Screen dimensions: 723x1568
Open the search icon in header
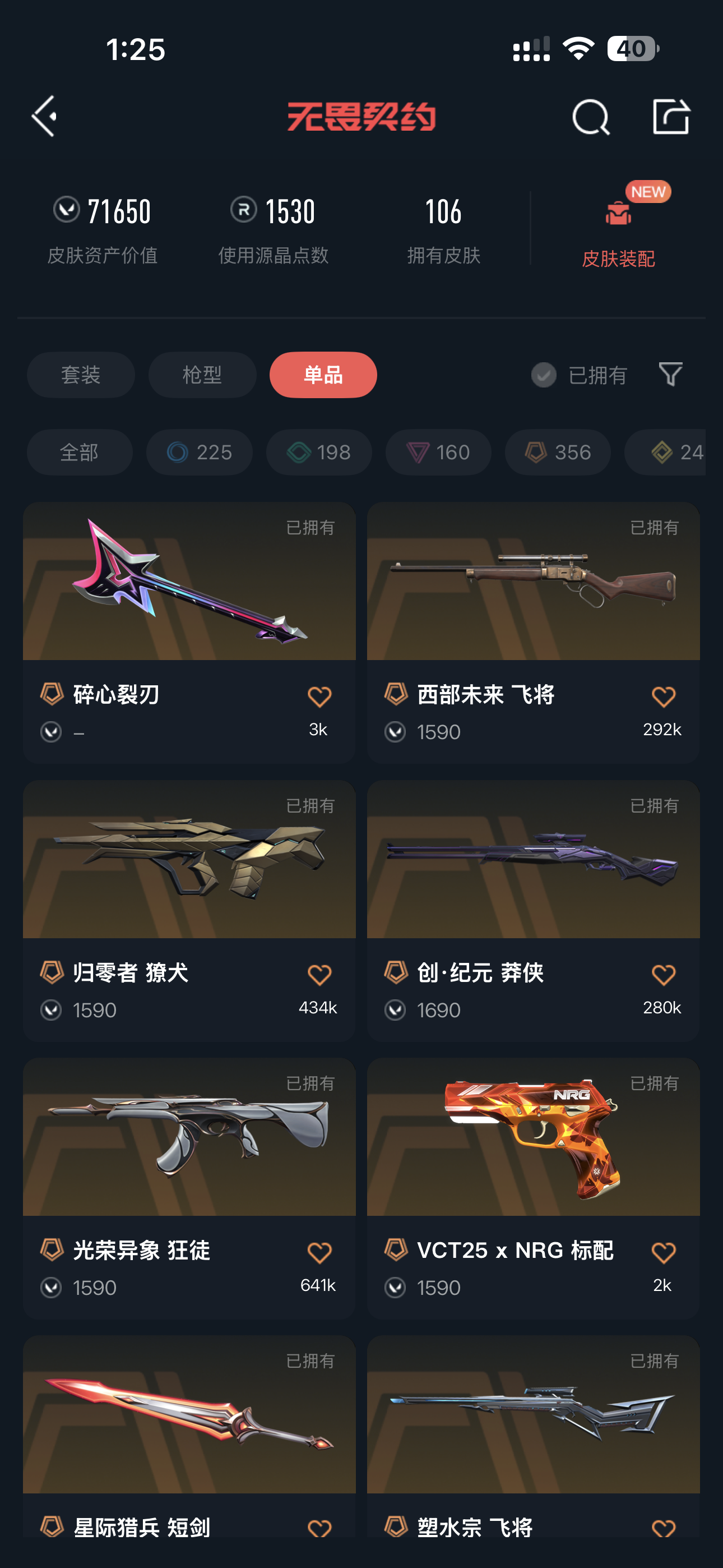click(590, 116)
